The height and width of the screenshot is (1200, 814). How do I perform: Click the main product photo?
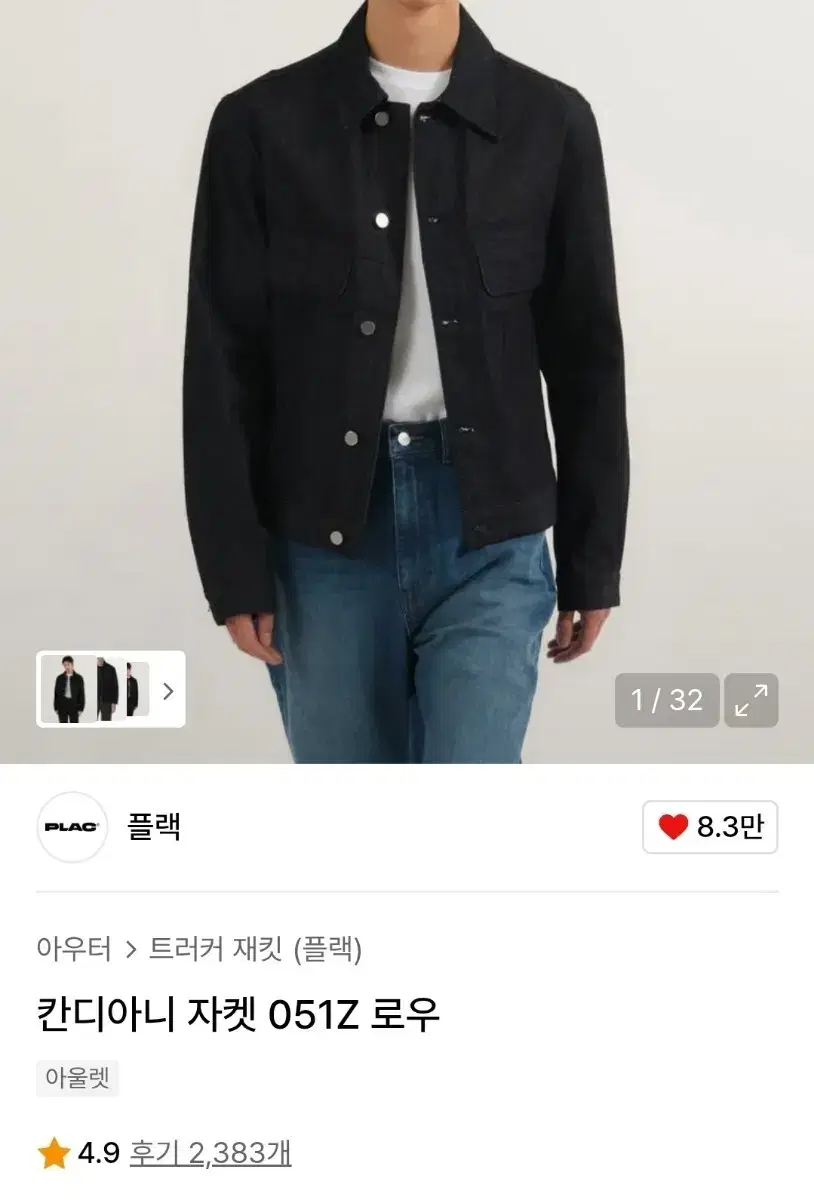point(407,350)
